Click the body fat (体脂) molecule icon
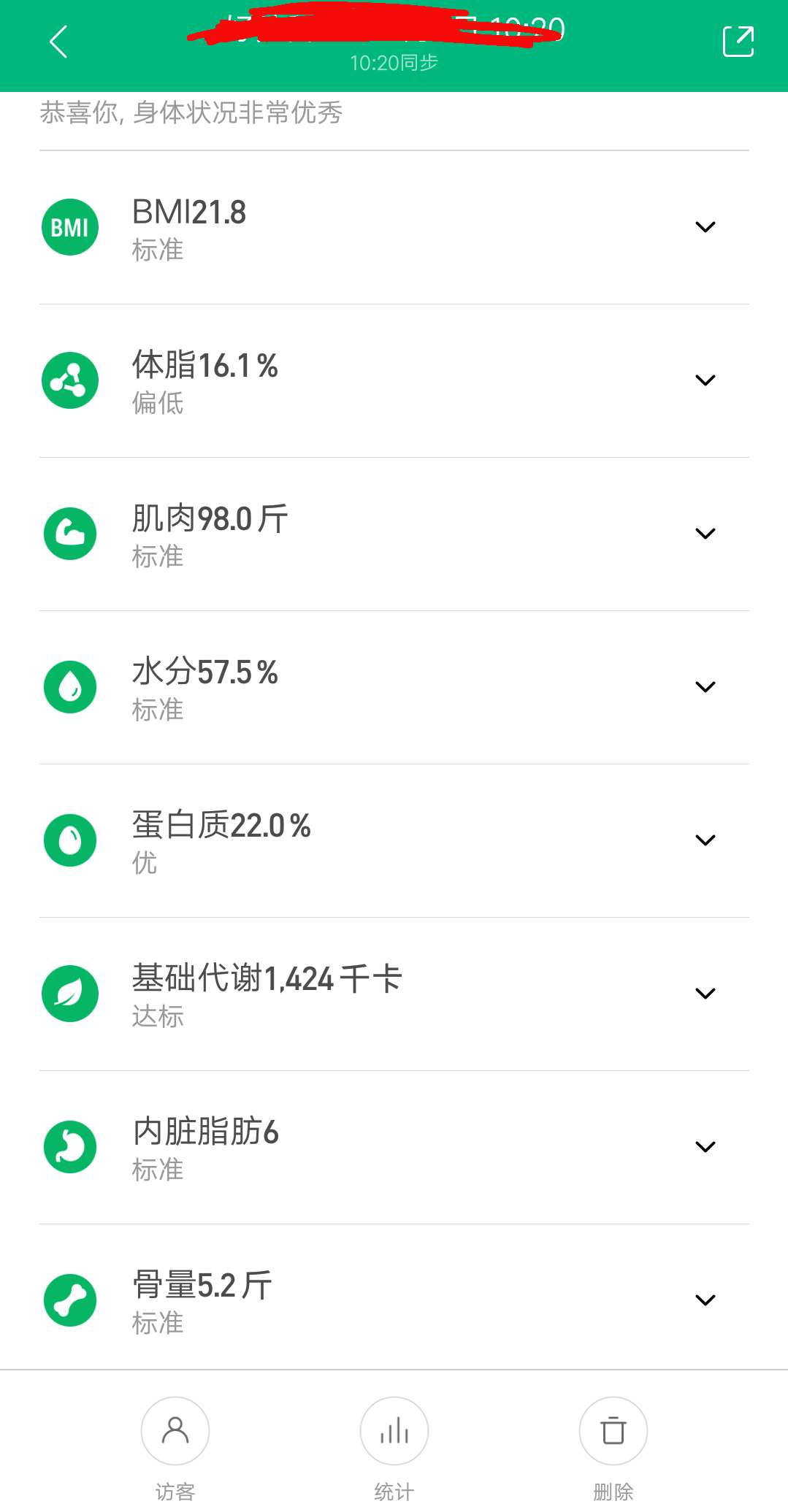 pyautogui.click(x=70, y=380)
